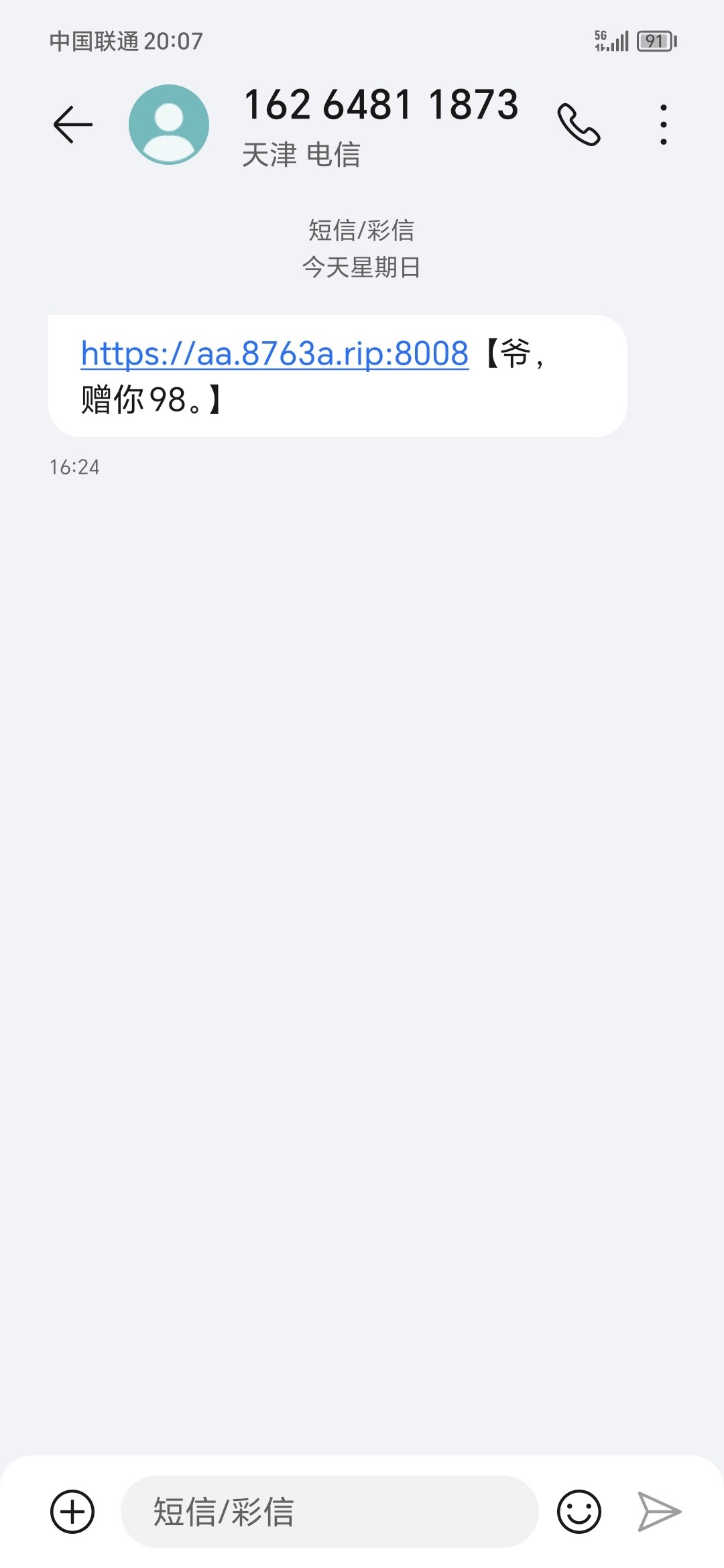The height and width of the screenshot is (1568, 724).
Task: Call the number 162 6481 1873
Action: click(x=579, y=125)
